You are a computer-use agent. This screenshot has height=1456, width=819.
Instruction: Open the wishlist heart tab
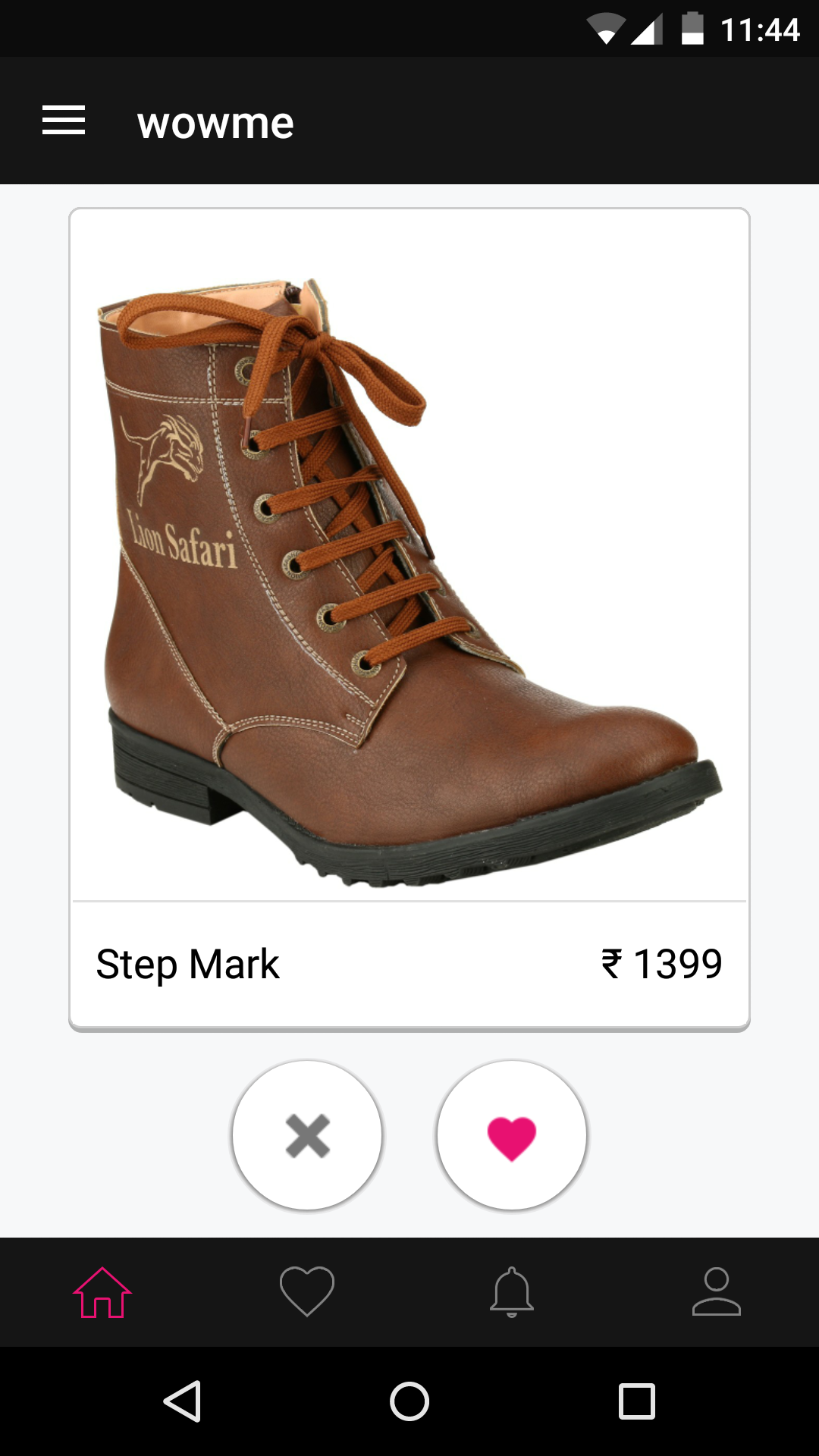[307, 1292]
